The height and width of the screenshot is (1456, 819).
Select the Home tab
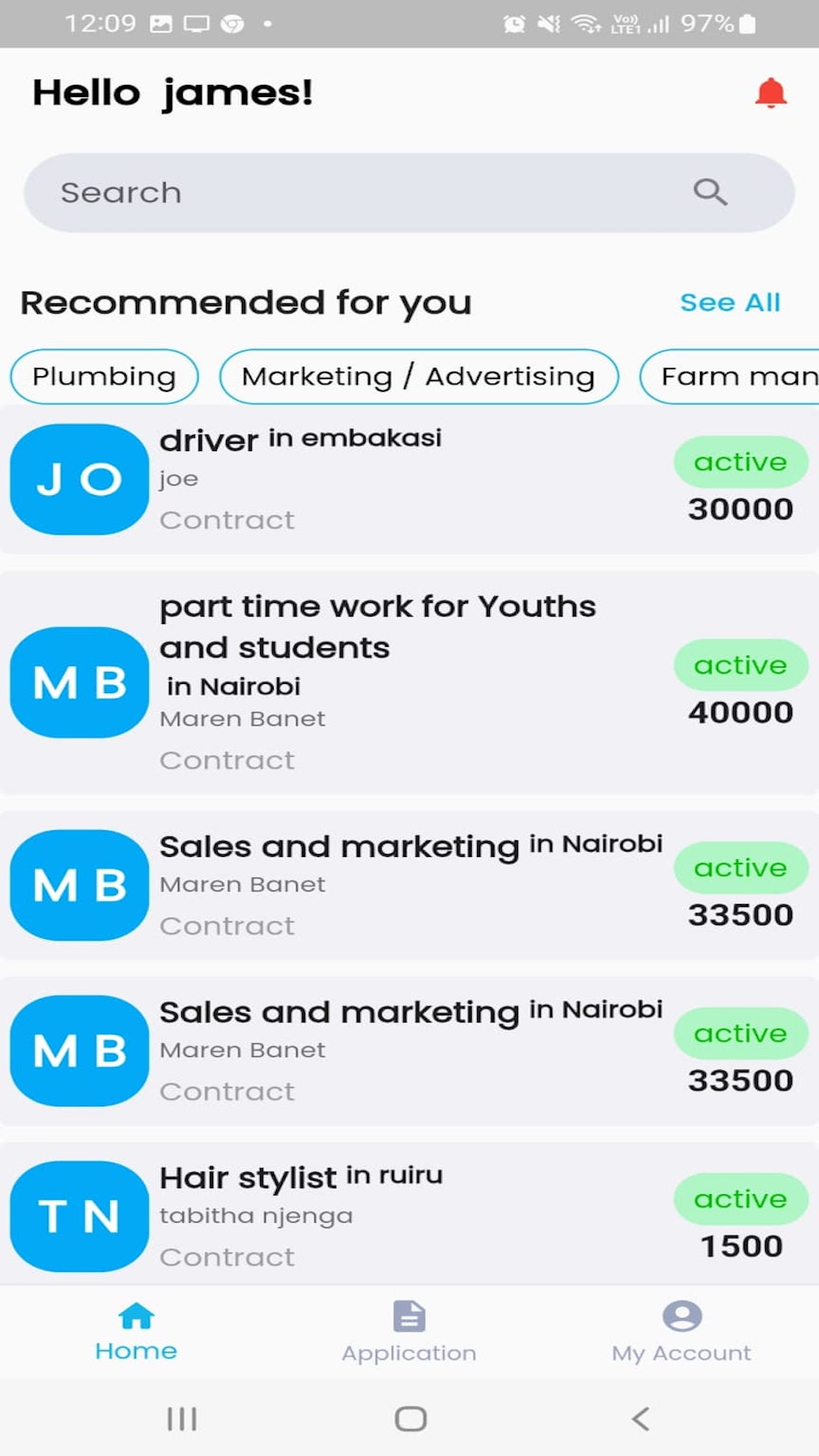(136, 1332)
